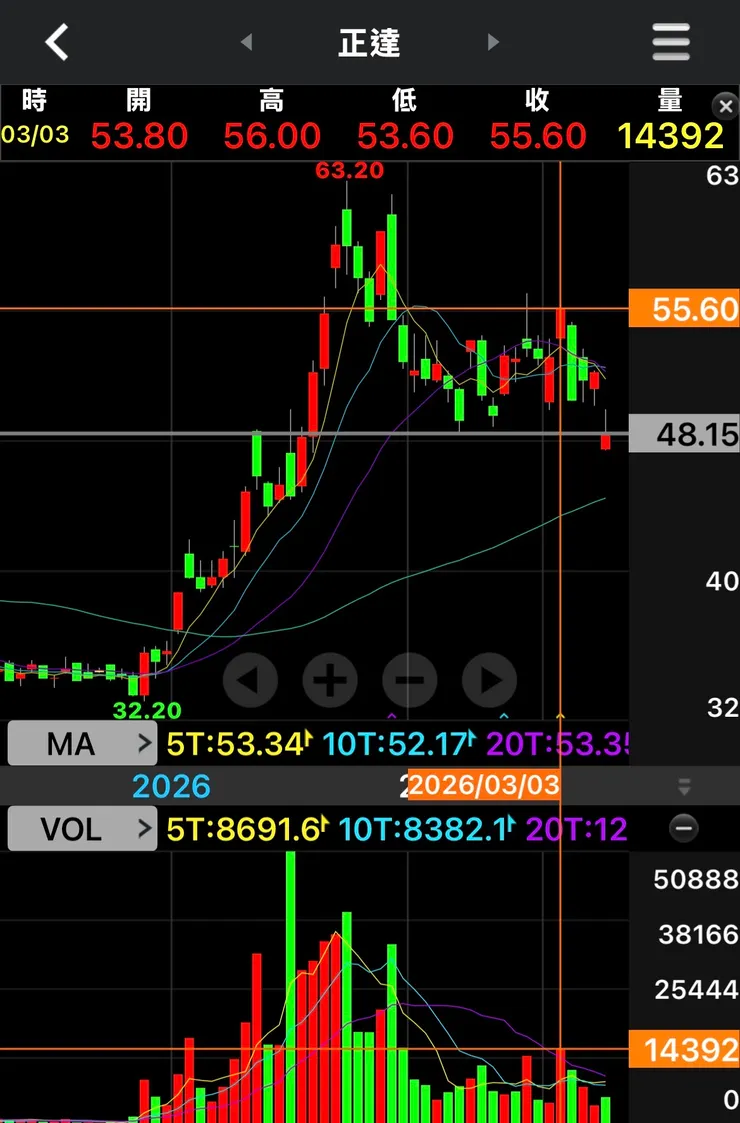
Task: Go back using the top-left arrow
Action: point(57,42)
